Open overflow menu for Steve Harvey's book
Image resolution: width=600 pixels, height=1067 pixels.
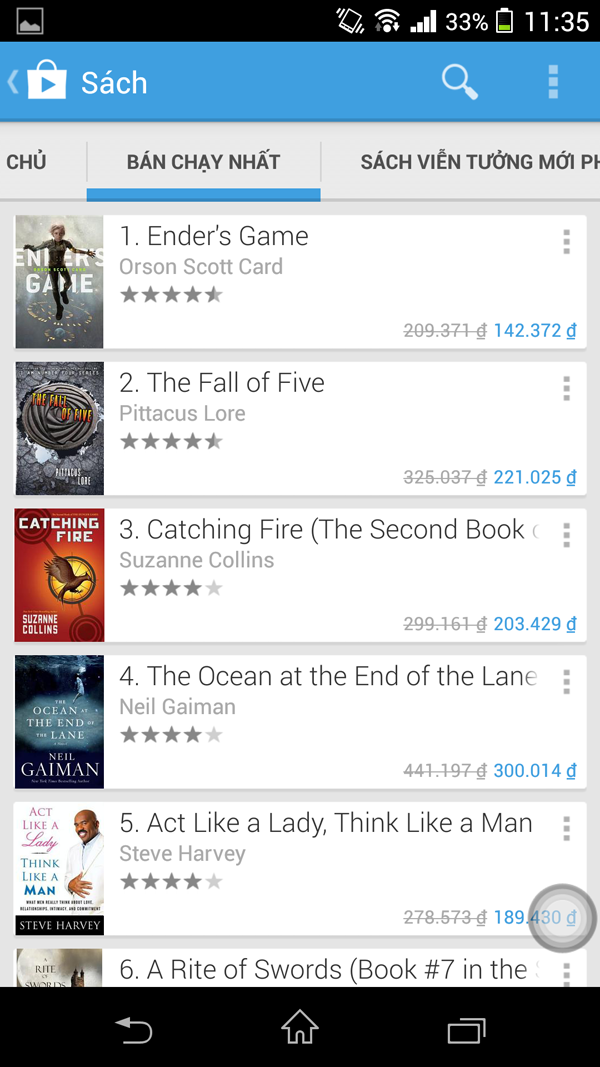(566, 828)
